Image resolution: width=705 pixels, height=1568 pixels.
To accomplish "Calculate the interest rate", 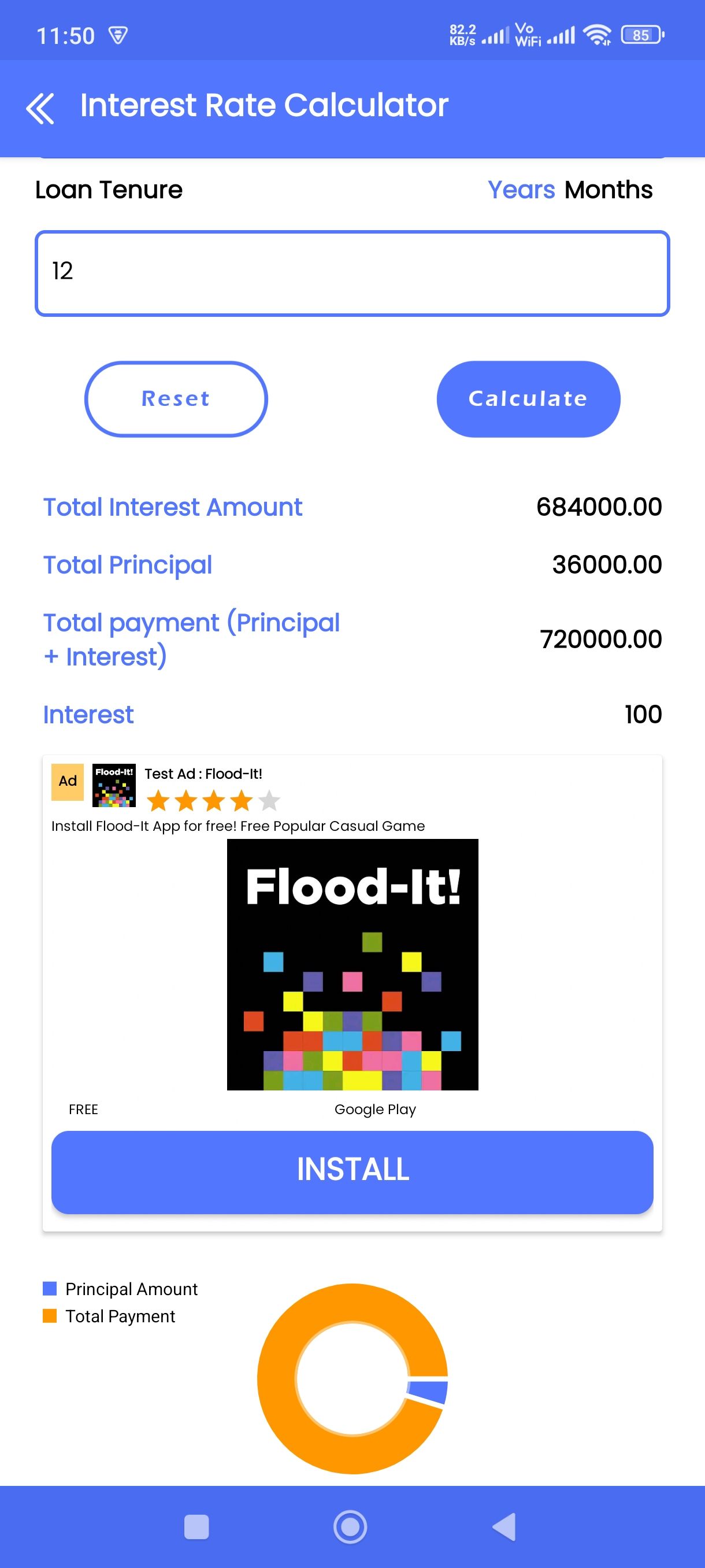I will coord(528,399).
